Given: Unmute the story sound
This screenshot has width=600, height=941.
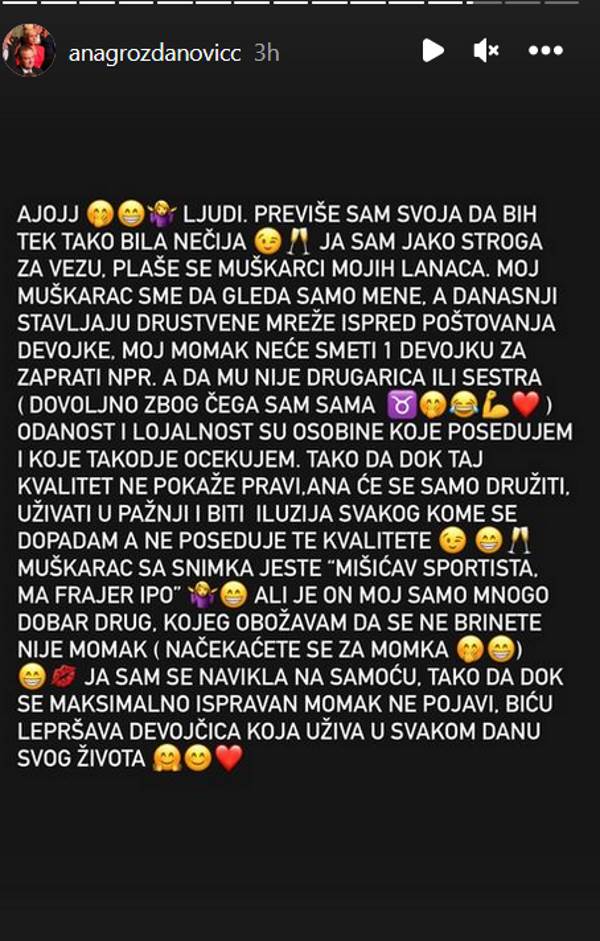Looking at the screenshot, I should tap(486, 51).
